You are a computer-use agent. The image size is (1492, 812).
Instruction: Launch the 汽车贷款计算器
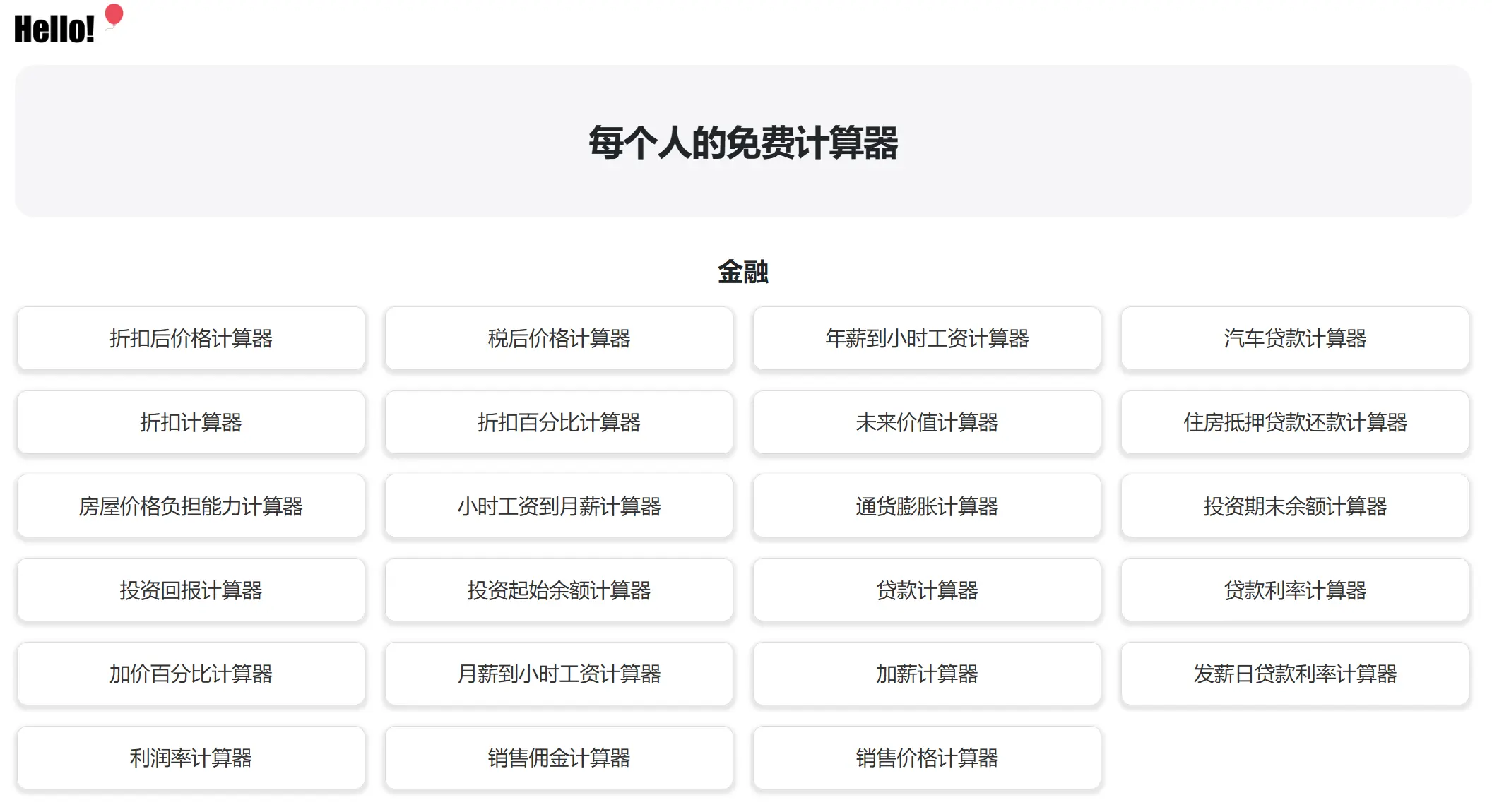(x=1295, y=338)
